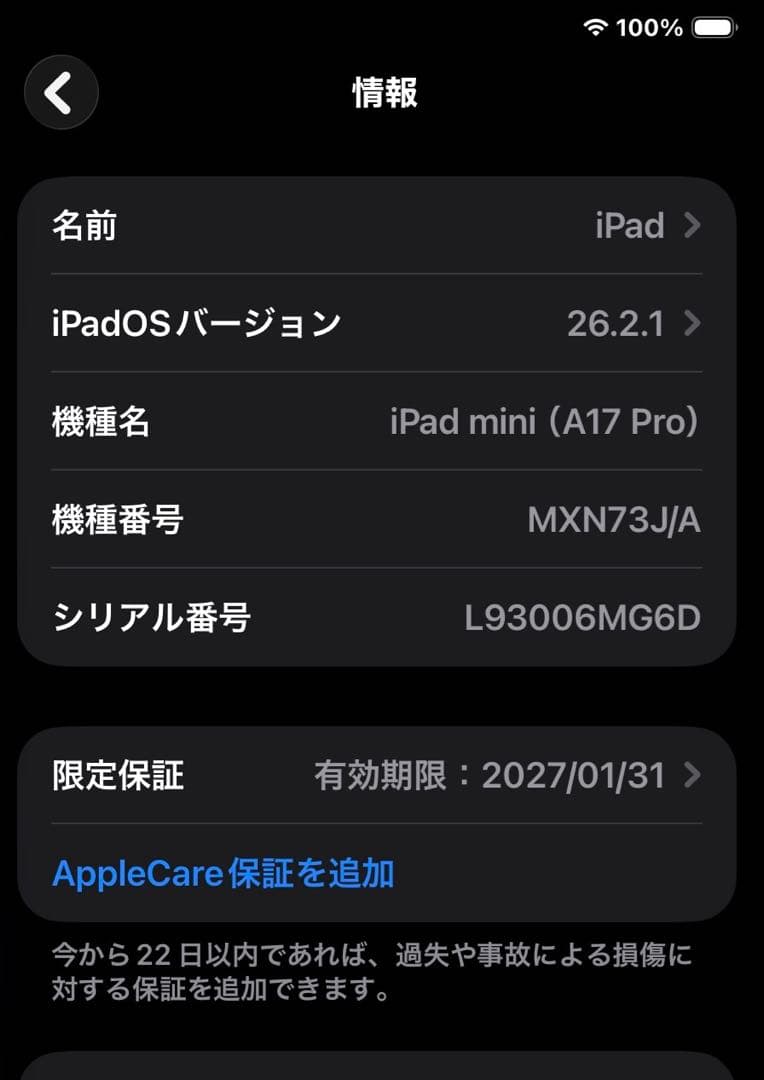Tap the battery indicator icon
The height and width of the screenshot is (1080, 764).
[715, 27]
